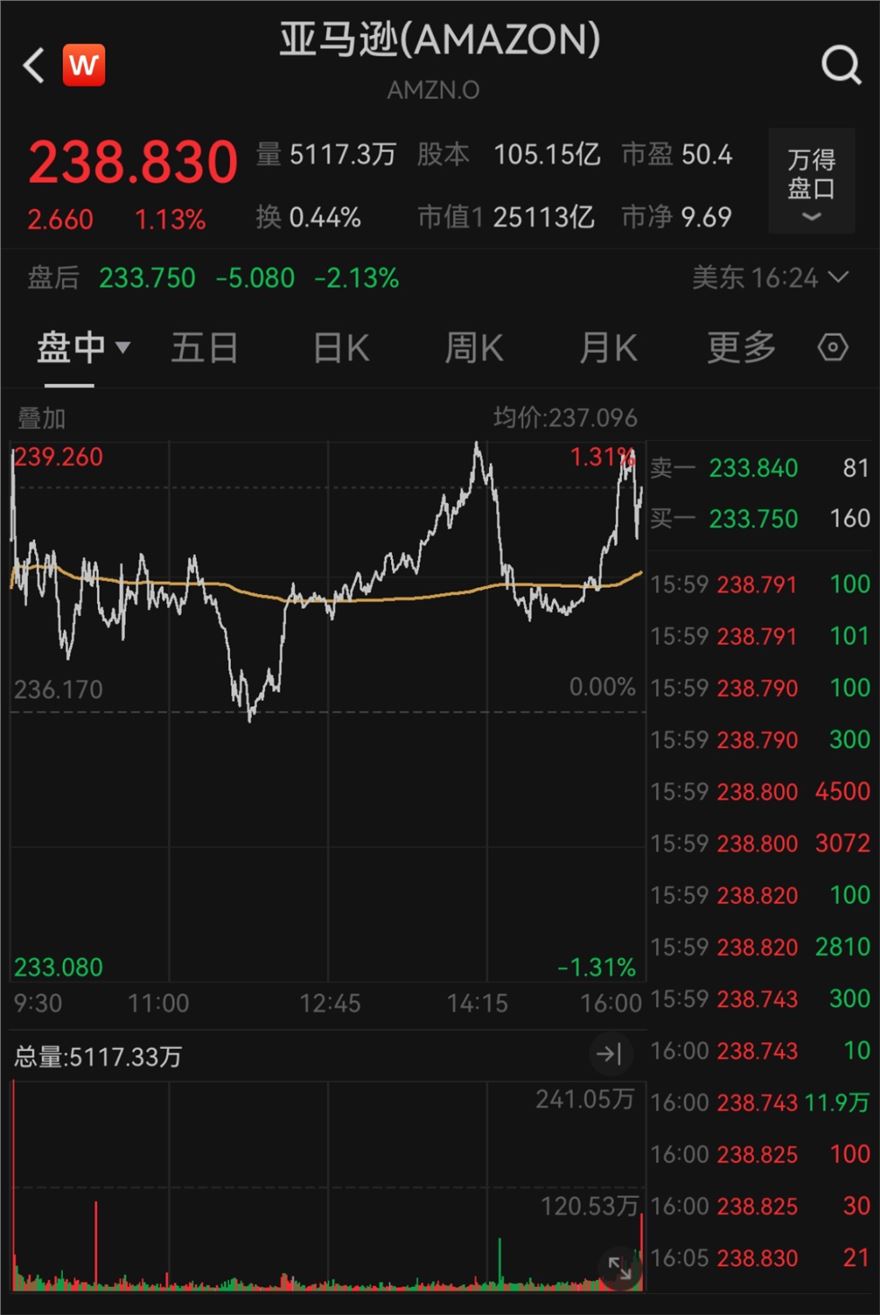880x1315 pixels.
Task: Select the 周K chart tab
Action: tap(473, 348)
